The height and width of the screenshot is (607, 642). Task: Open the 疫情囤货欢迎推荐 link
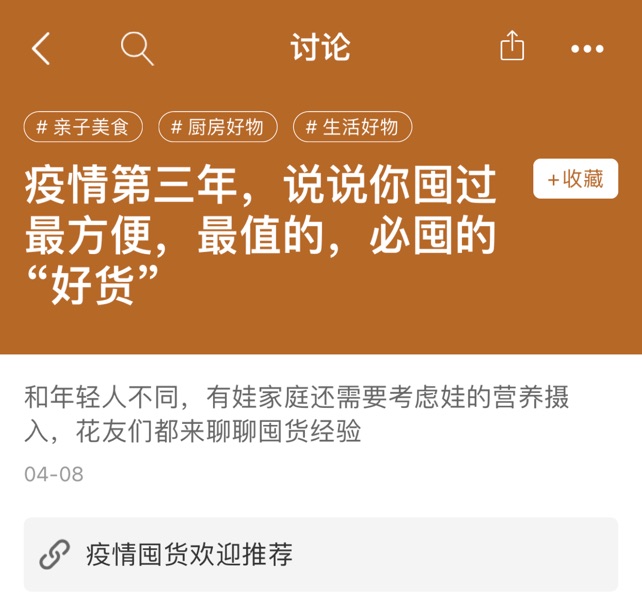coord(320,554)
